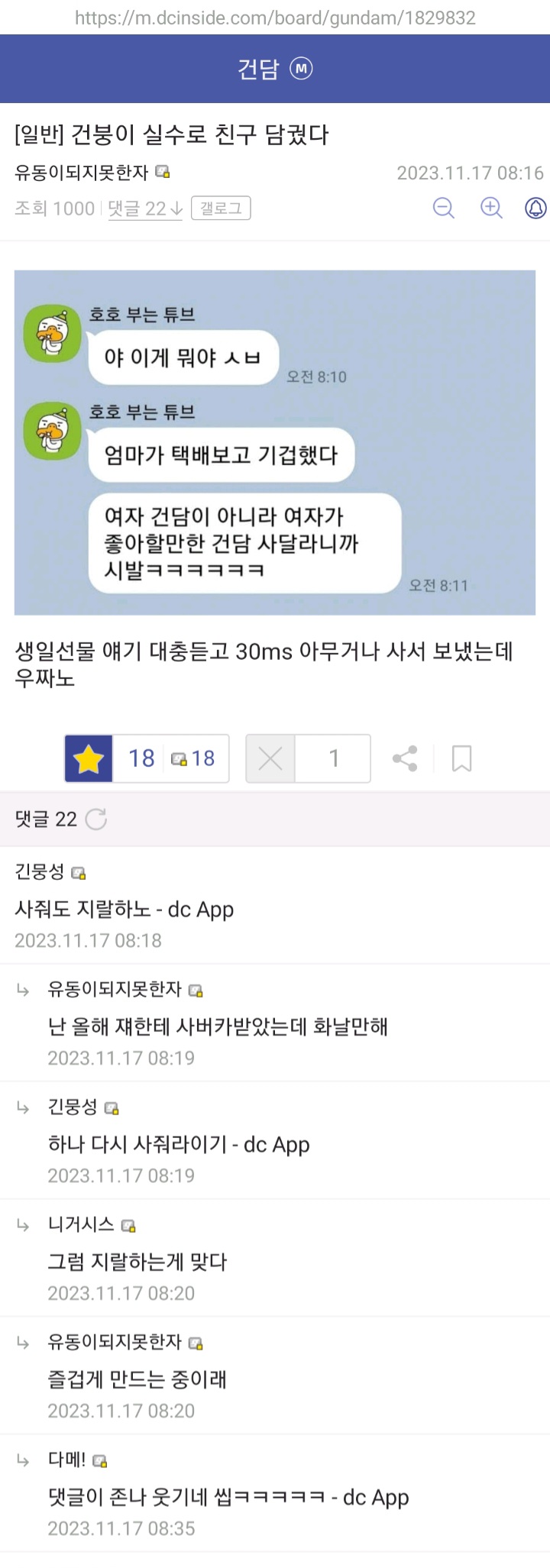This screenshot has width=550, height=1568.
Task: Open the notification bell for this post
Action: coord(536,208)
